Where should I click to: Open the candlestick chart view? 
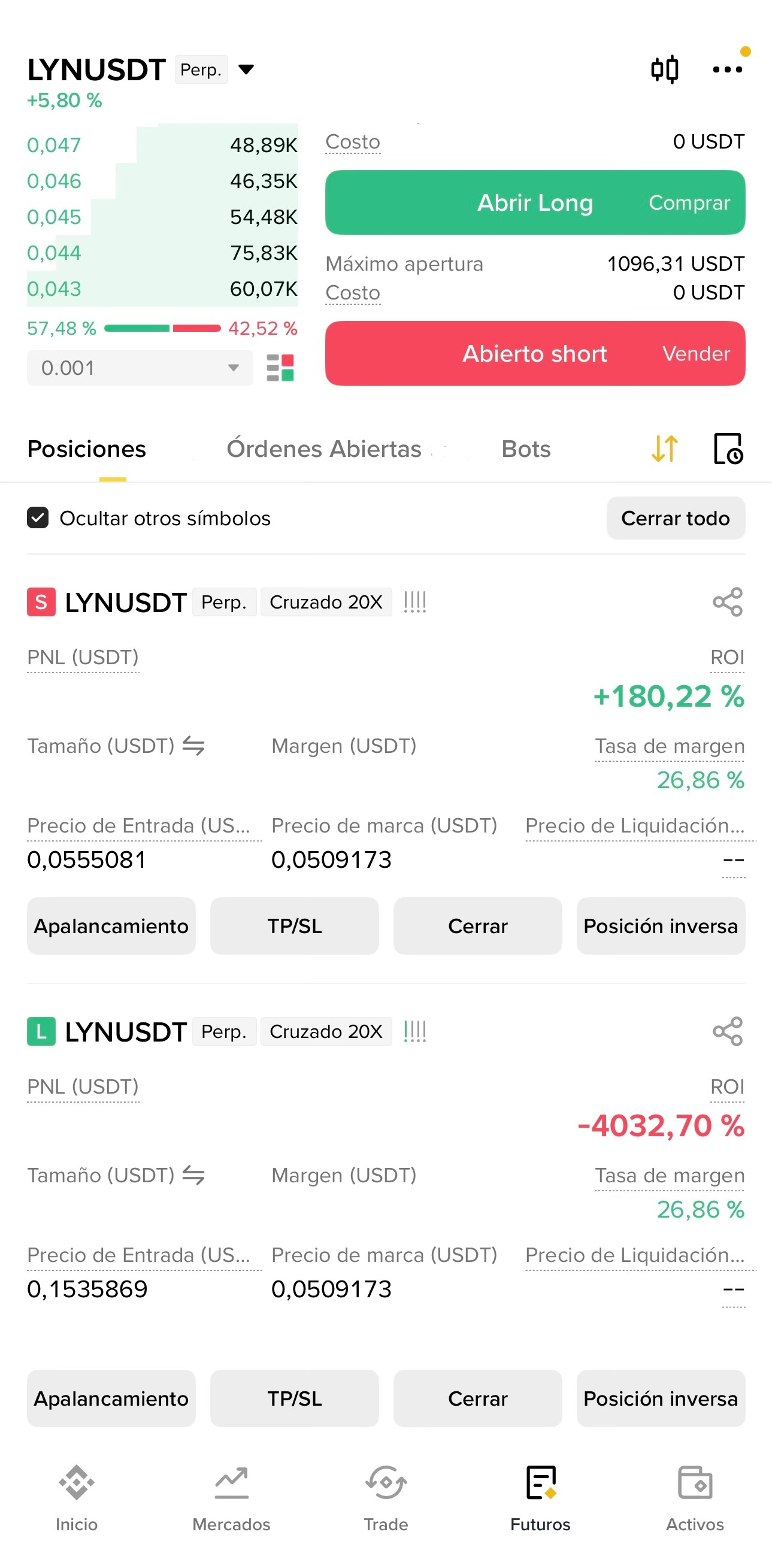point(665,69)
